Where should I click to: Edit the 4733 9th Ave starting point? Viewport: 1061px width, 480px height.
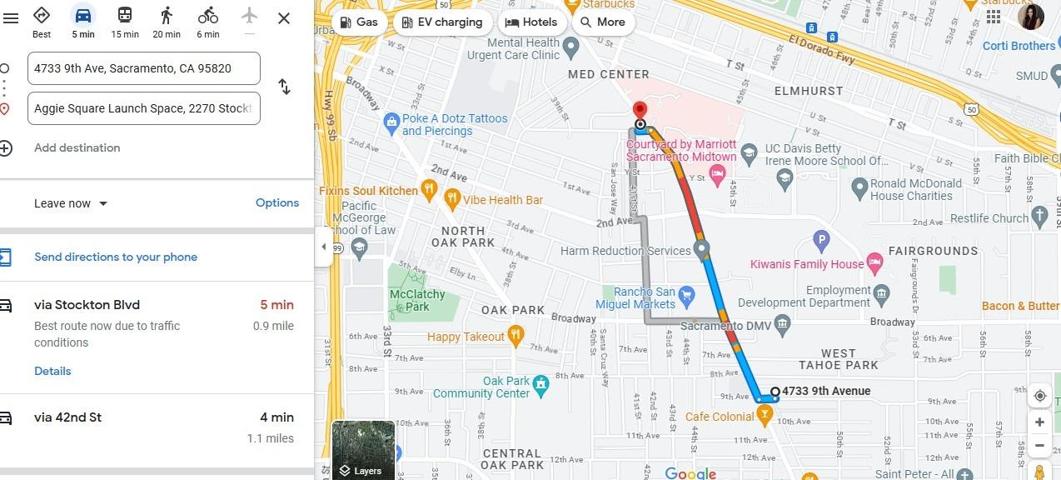[x=143, y=68]
